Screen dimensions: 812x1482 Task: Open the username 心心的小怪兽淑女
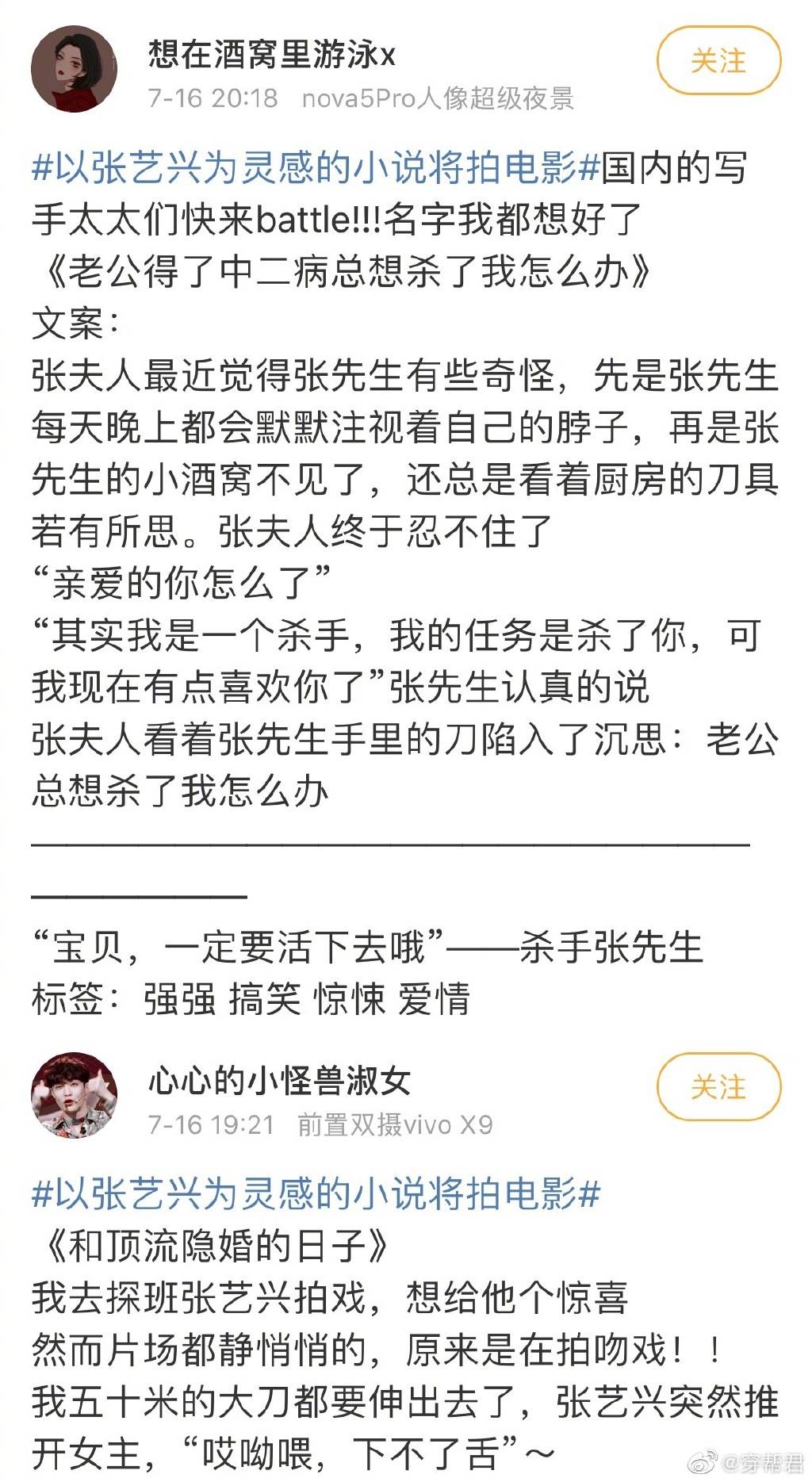(x=279, y=1080)
